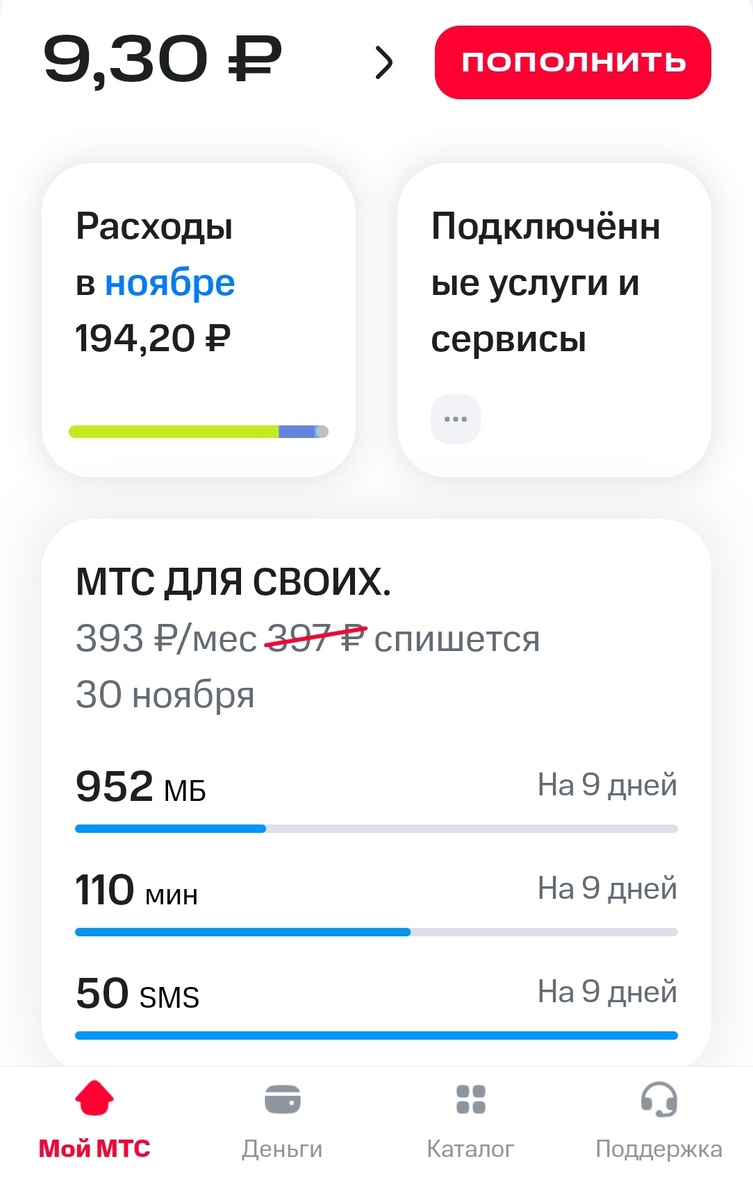Open the ноябре month selector
The width and height of the screenshot is (753, 1200).
(x=170, y=283)
